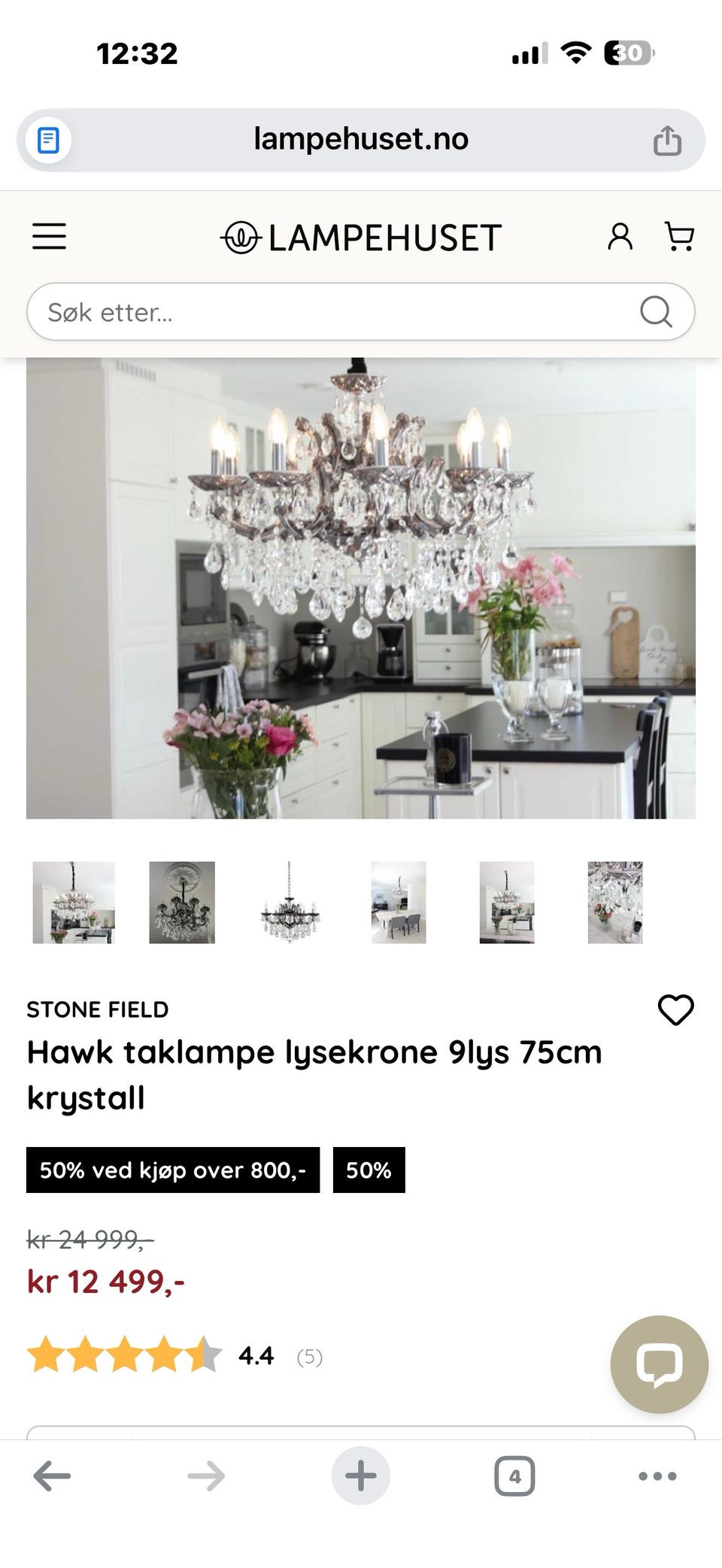Select the STONE FIELD brand label
Screen dimensions: 722x1568
(97, 1009)
